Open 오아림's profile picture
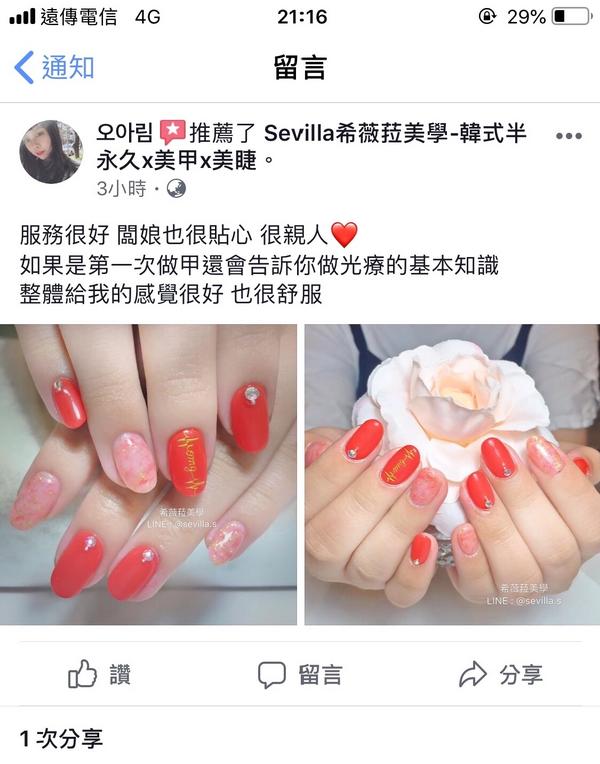600x764 pixels. 51,151
